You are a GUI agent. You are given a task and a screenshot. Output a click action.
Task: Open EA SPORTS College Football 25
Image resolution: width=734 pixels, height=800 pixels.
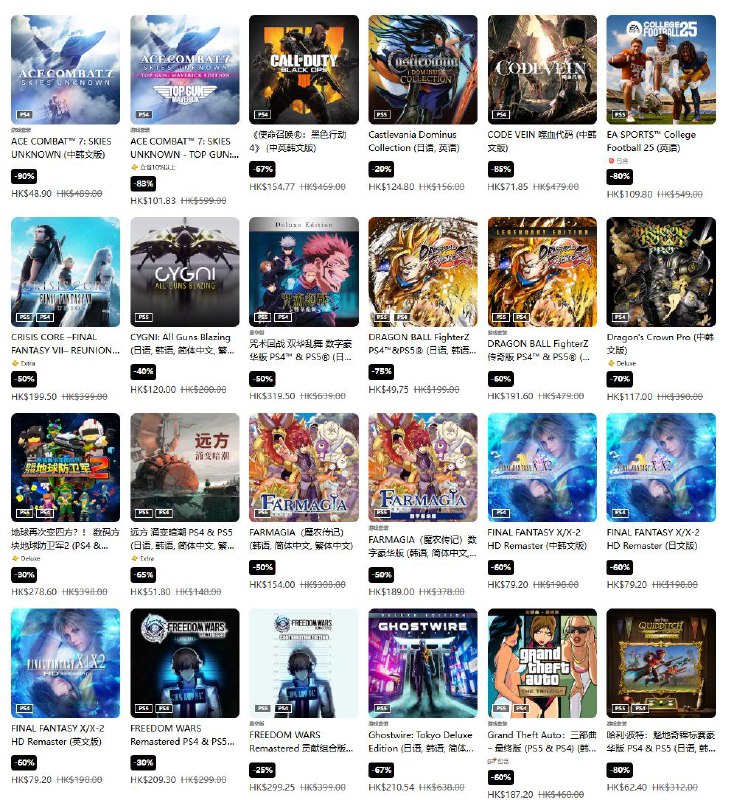tap(661, 70)
